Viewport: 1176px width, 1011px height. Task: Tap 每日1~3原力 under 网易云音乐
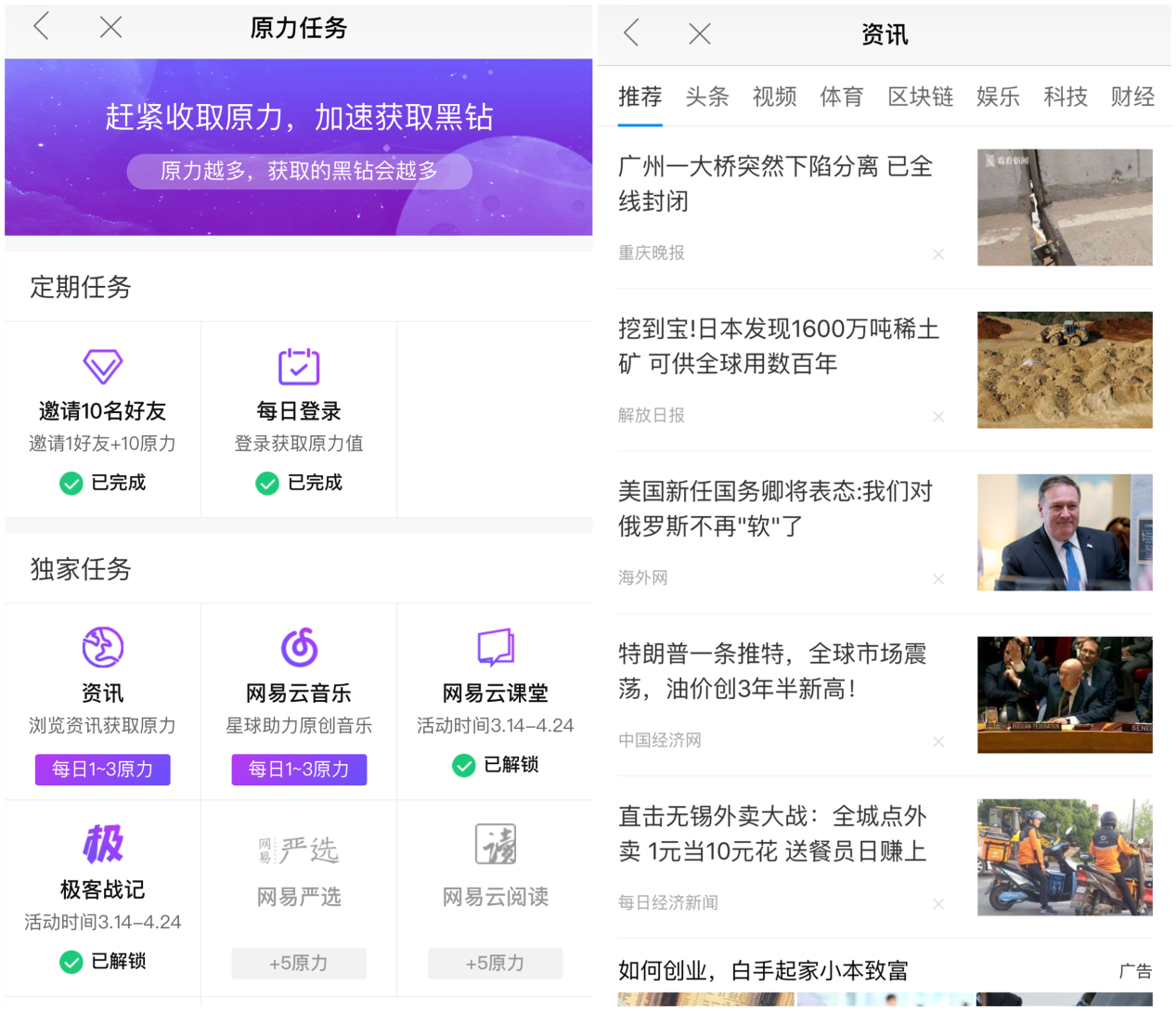tap(299, 770)
